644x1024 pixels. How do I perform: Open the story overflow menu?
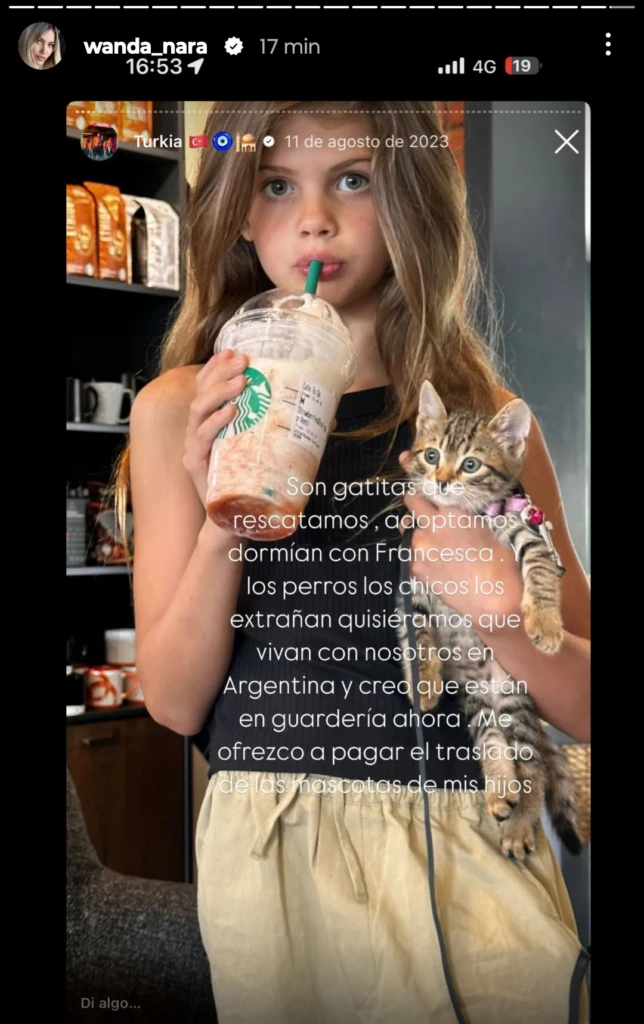607,44
